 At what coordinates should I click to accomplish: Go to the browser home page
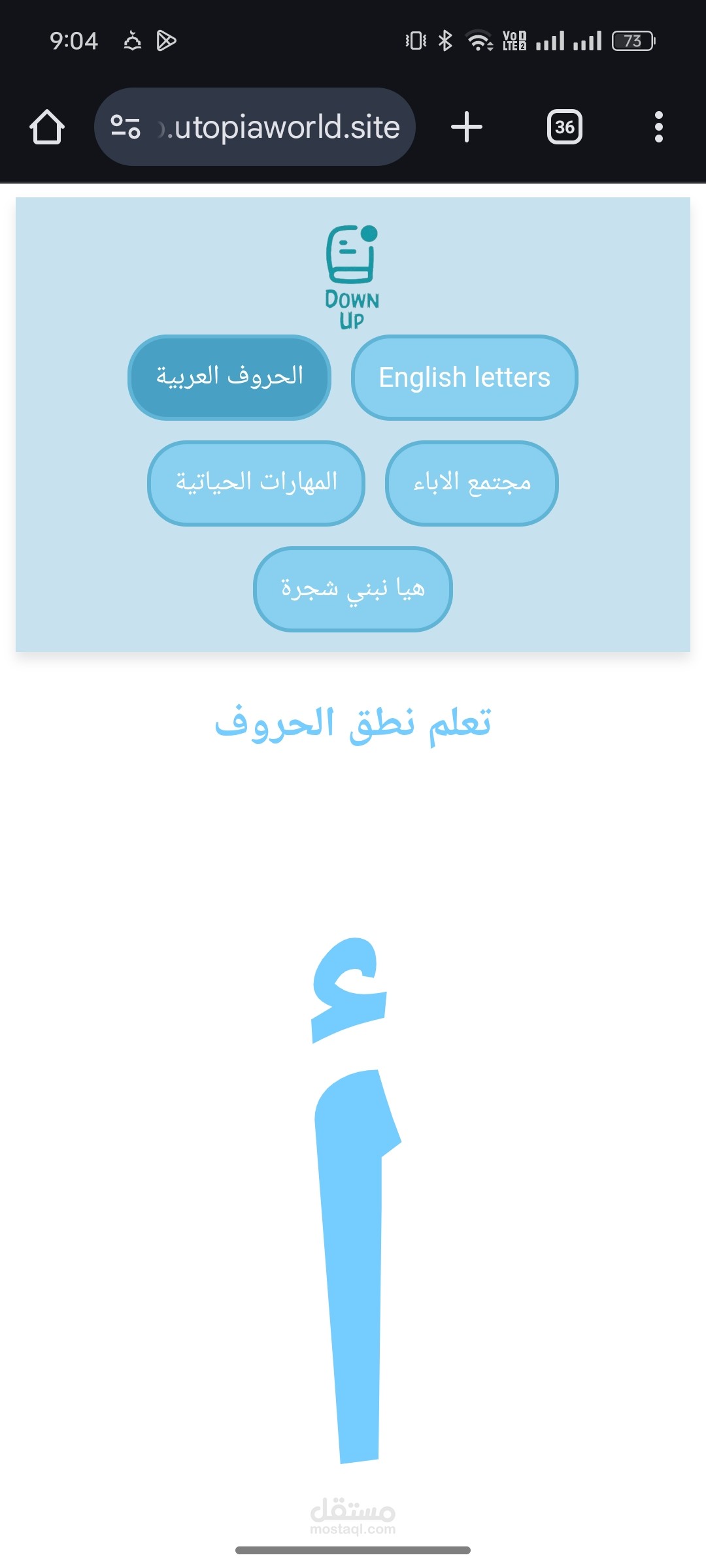pyautogui.click(x=47, y=127)
